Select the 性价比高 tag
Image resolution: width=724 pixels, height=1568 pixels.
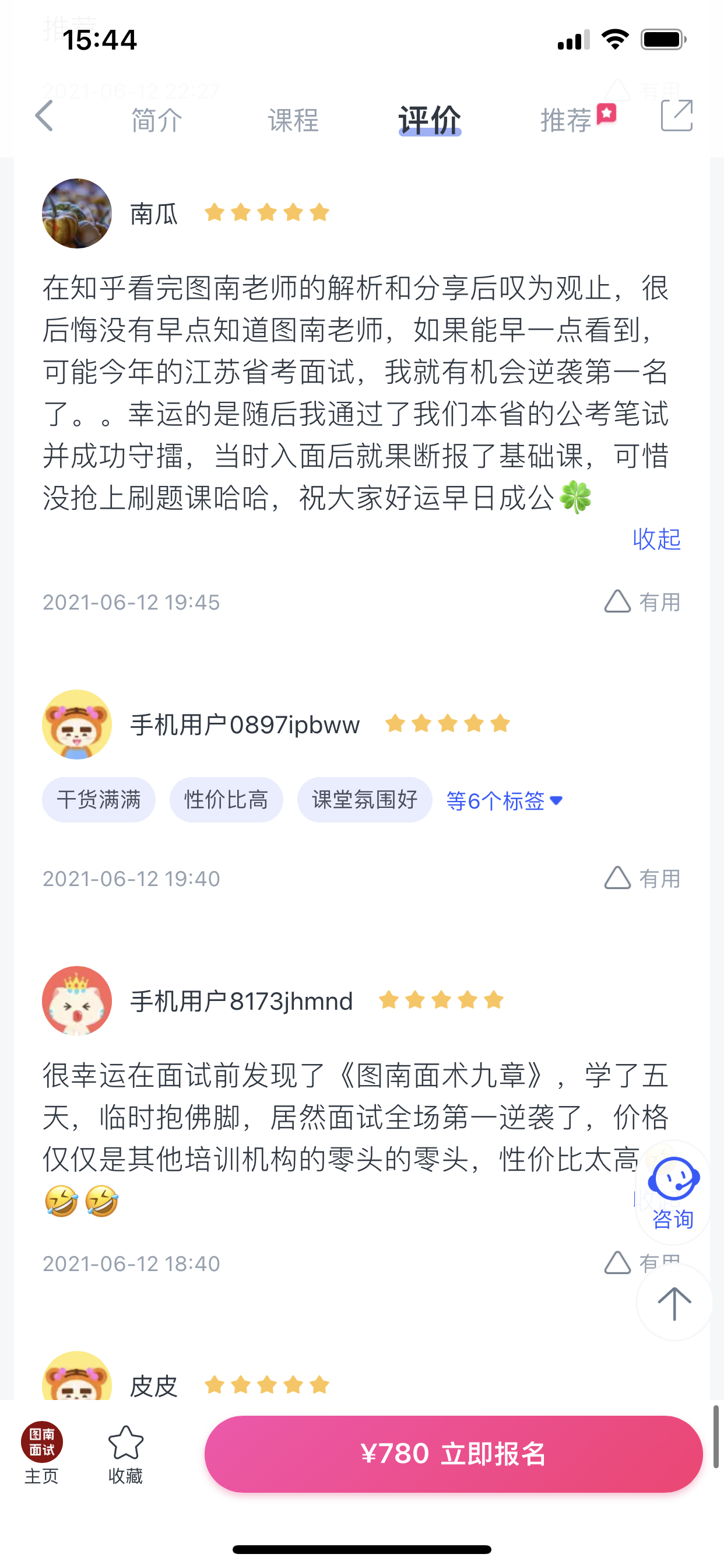pos(226,800)
